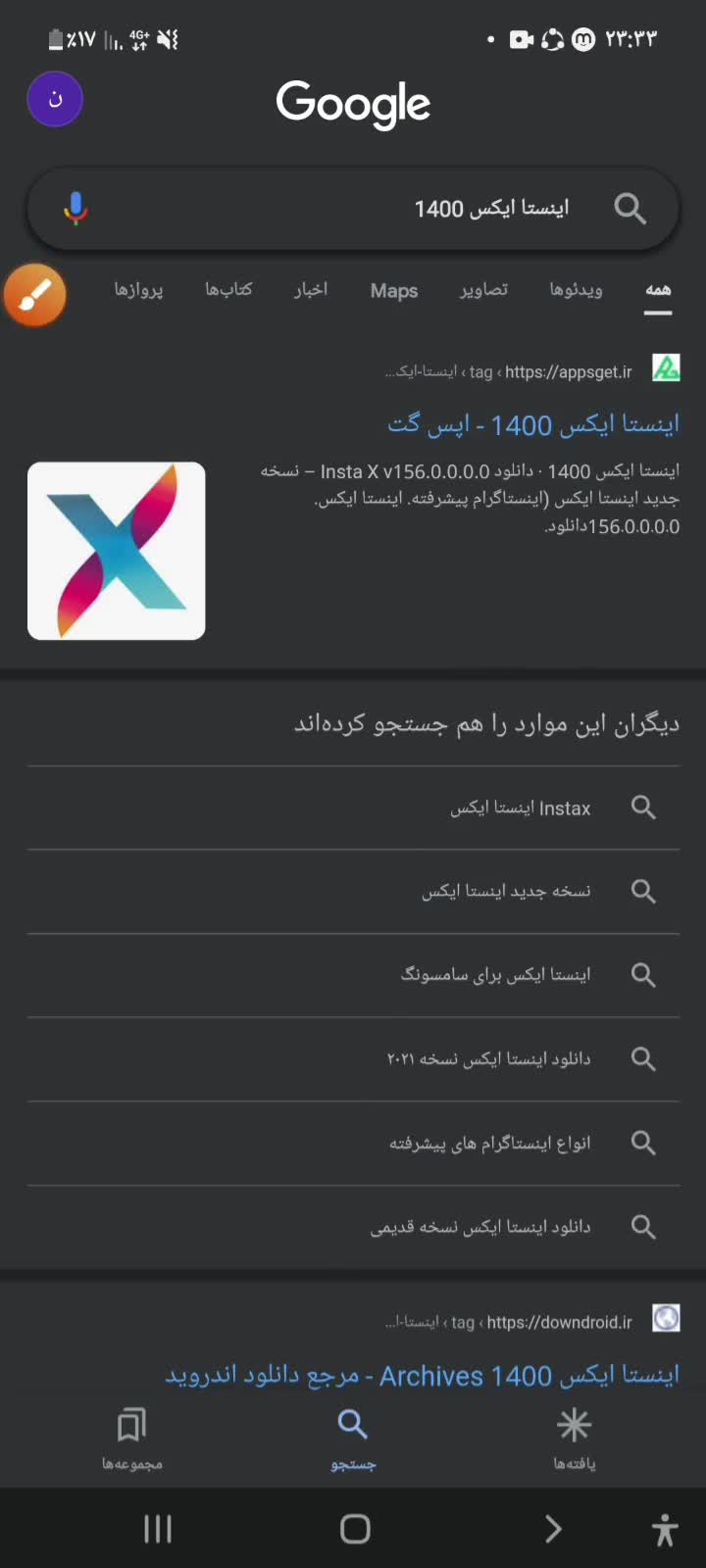The width and height of the screenshot is (706, 1568).
Task: Search the suggestion دانلود اینستا ایکس نسخه ۲۰۲۱
Action: pos(488,1059)
